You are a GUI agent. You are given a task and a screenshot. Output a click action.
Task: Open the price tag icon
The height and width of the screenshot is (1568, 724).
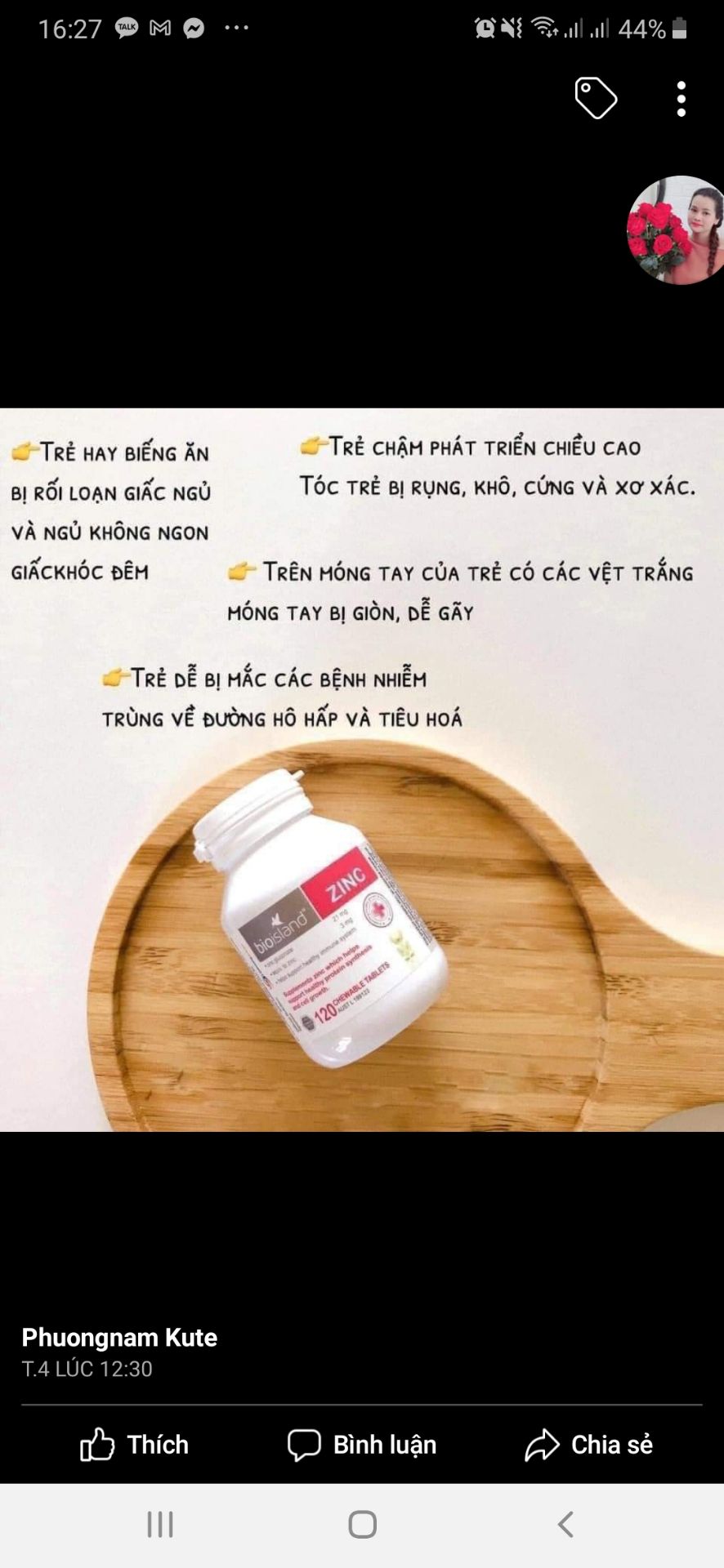tap(596, 98)
